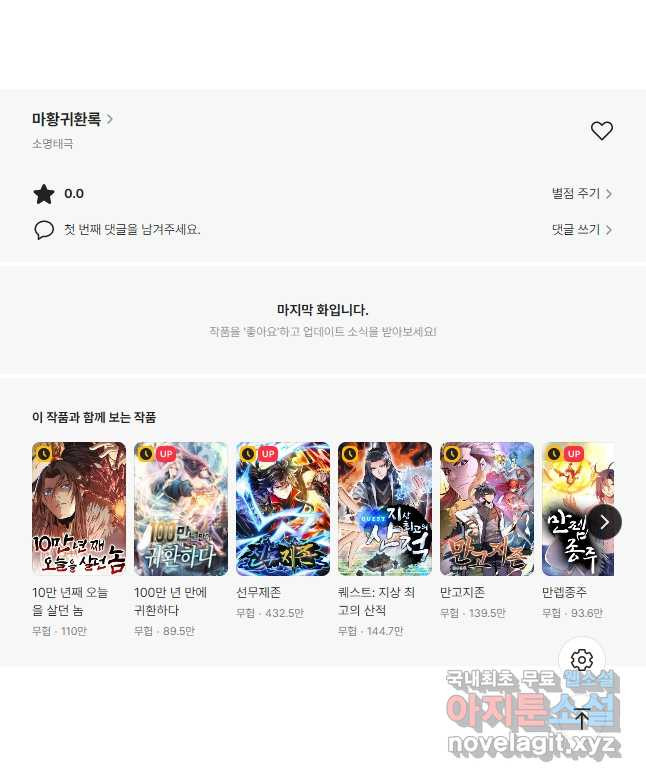Tap 별점 주기 to rate
This screenshot has height=782, width=646.
point(582,194)
